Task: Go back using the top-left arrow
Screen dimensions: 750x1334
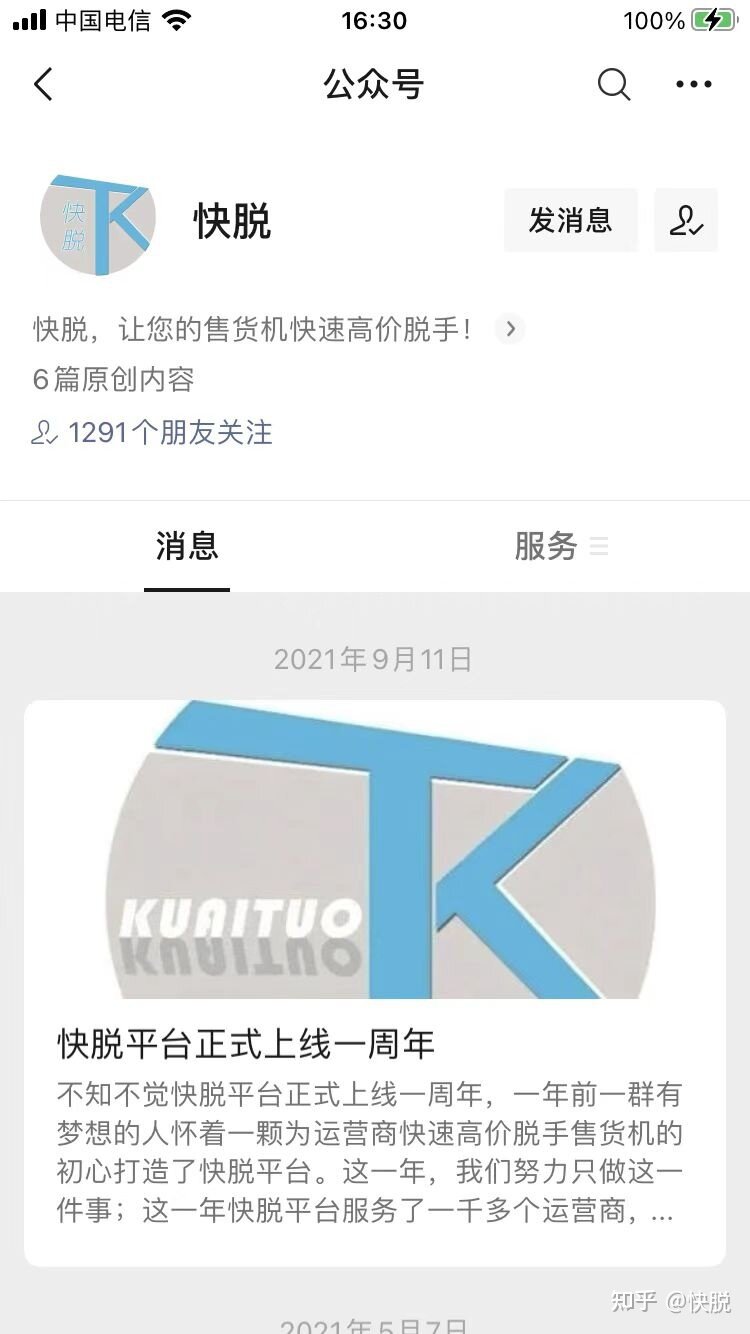Action: tap(42, 85)
